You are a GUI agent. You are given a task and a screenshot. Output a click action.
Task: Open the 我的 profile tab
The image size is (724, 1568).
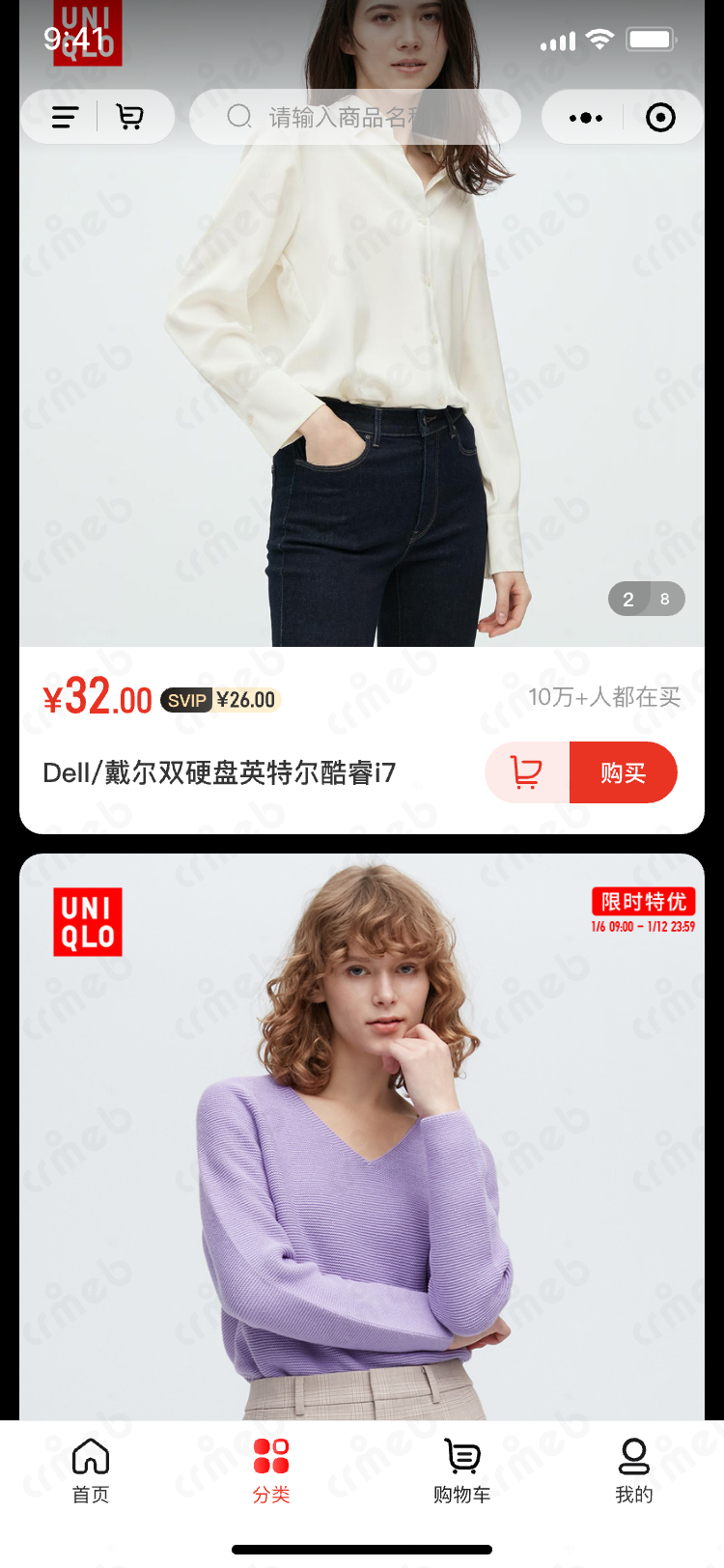(x=634, y=1470)
